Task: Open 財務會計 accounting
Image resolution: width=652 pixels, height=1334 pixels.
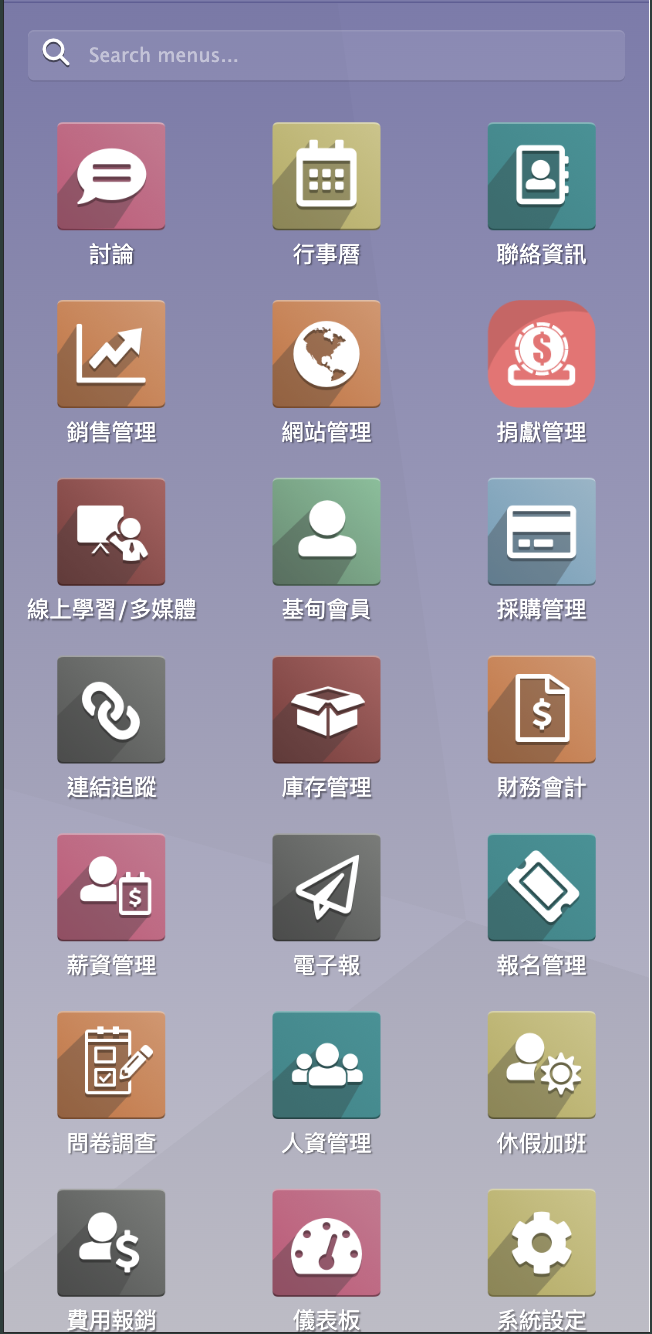Action: [541, 710]
